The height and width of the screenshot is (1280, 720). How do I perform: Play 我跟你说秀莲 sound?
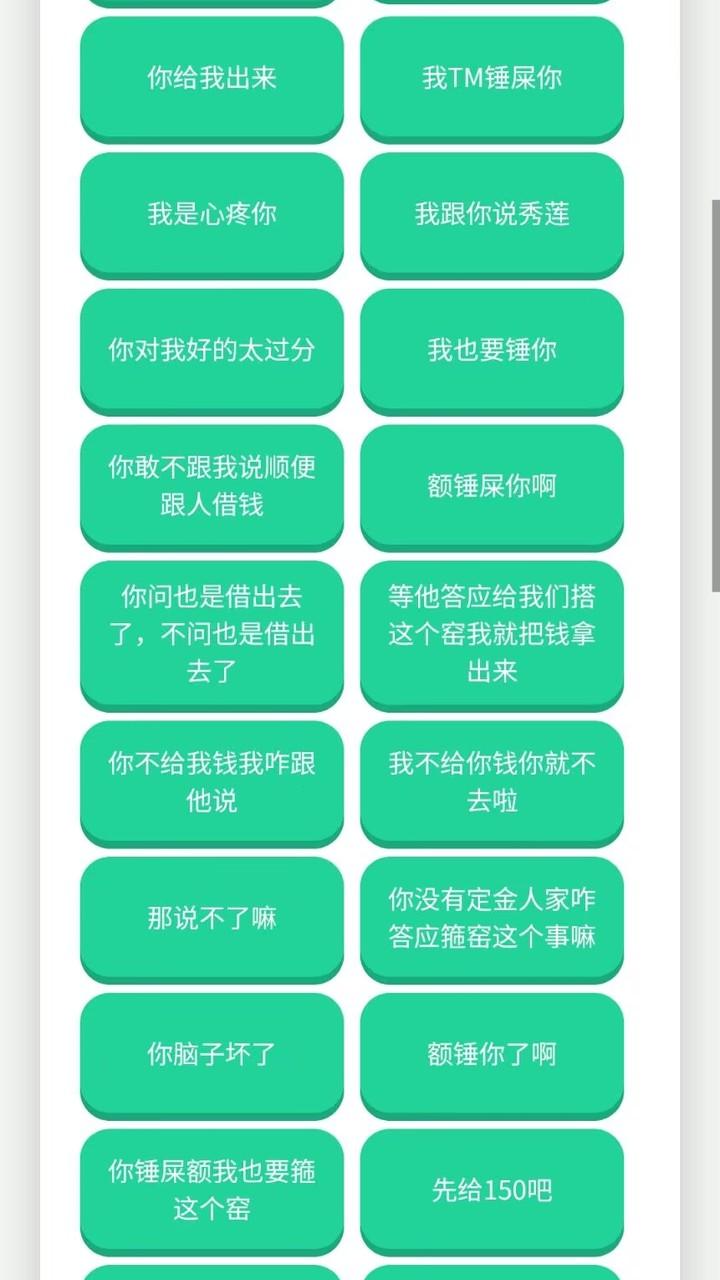(492, 214)
